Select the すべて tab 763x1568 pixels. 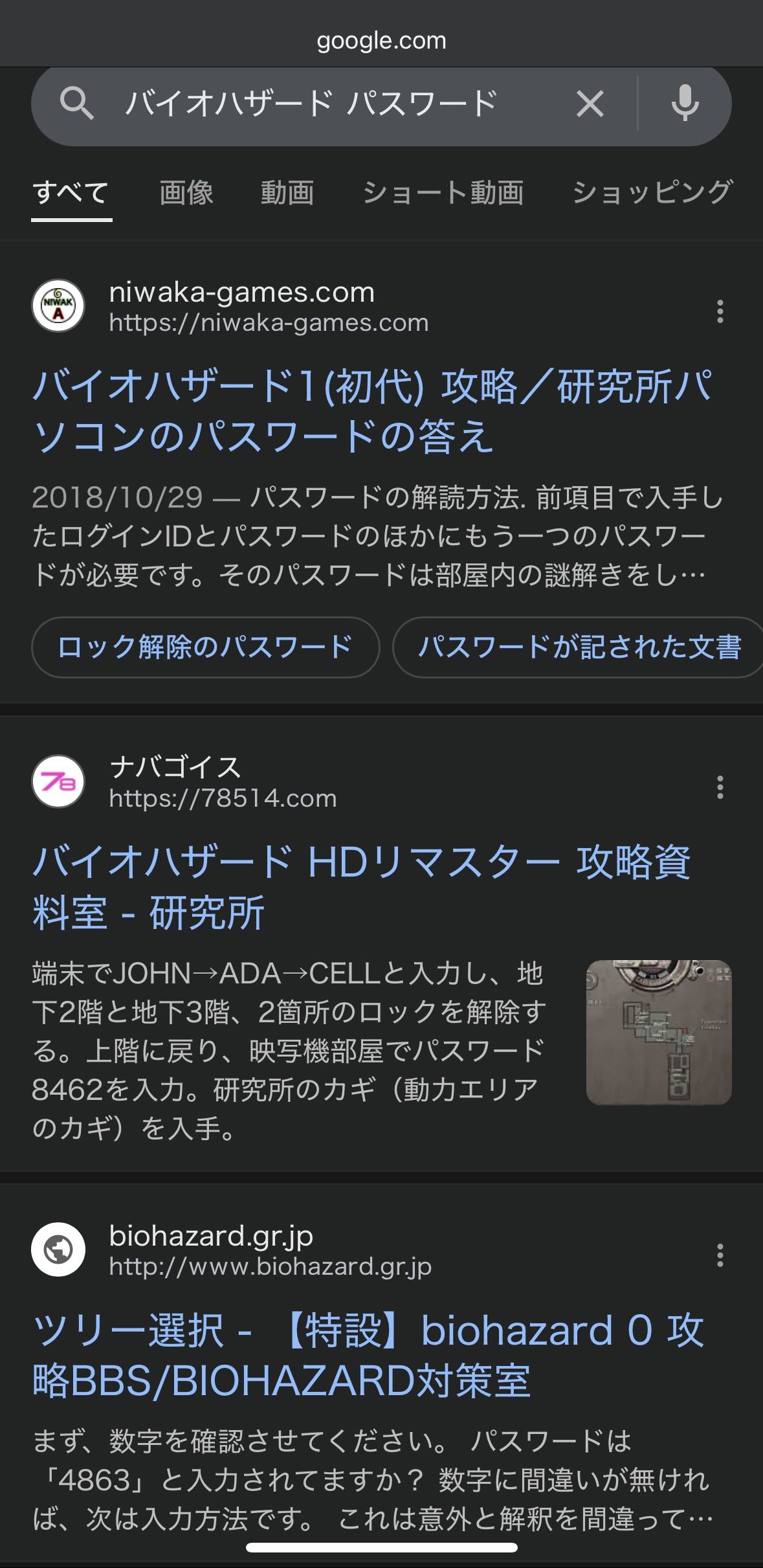(71, 193)
